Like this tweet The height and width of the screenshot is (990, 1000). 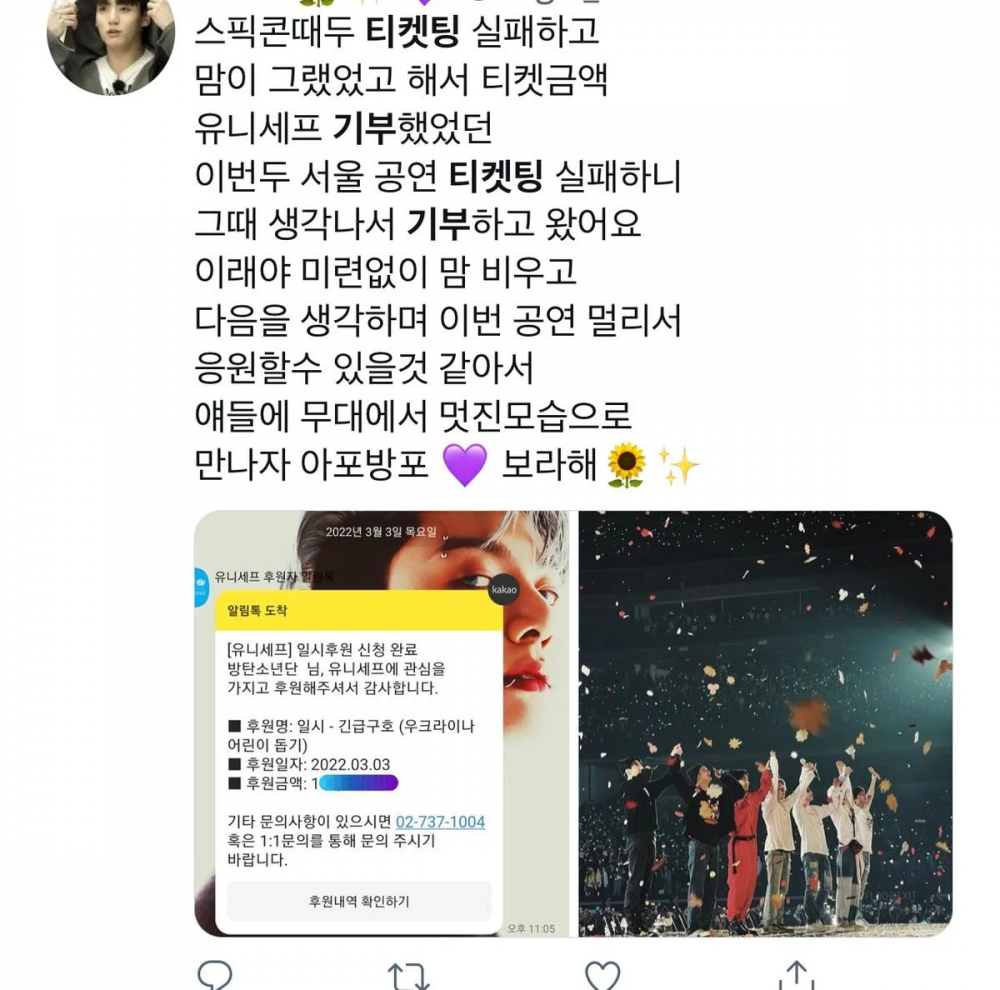[x=602, y=975]
